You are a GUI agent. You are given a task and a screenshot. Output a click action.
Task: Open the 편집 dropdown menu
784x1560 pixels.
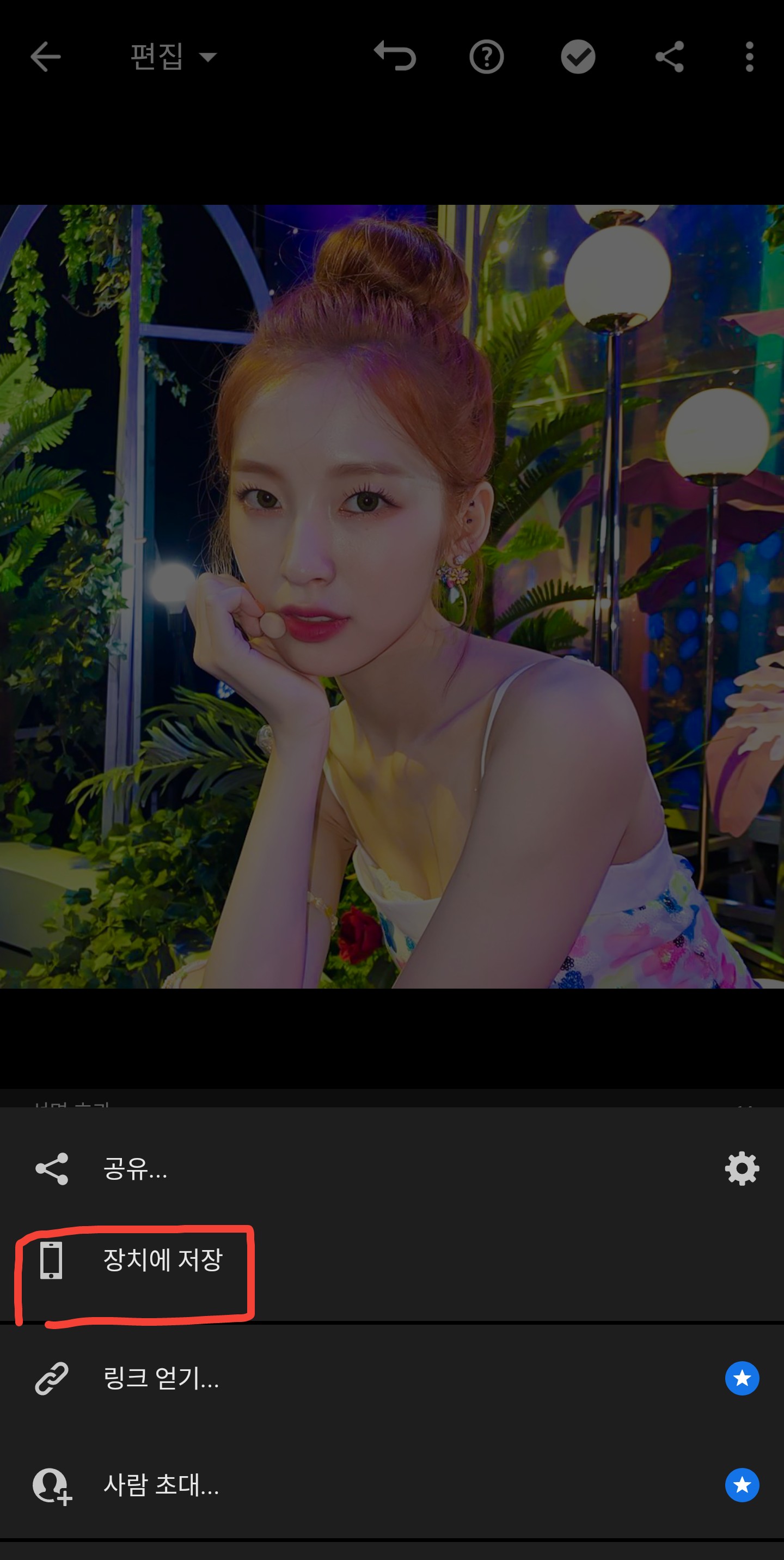click(x=173, y=57)
